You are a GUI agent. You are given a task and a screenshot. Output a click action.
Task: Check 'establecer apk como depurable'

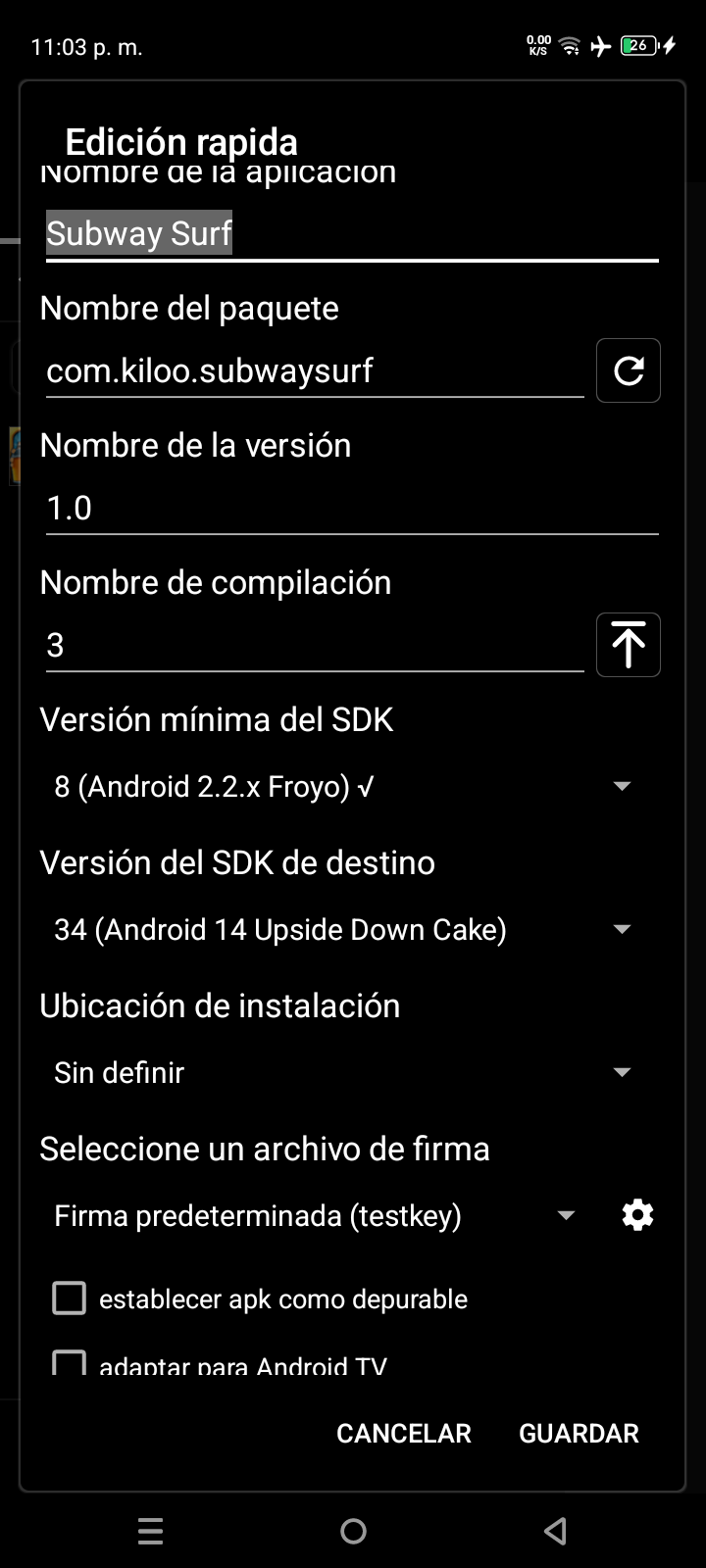point(70,1299)
